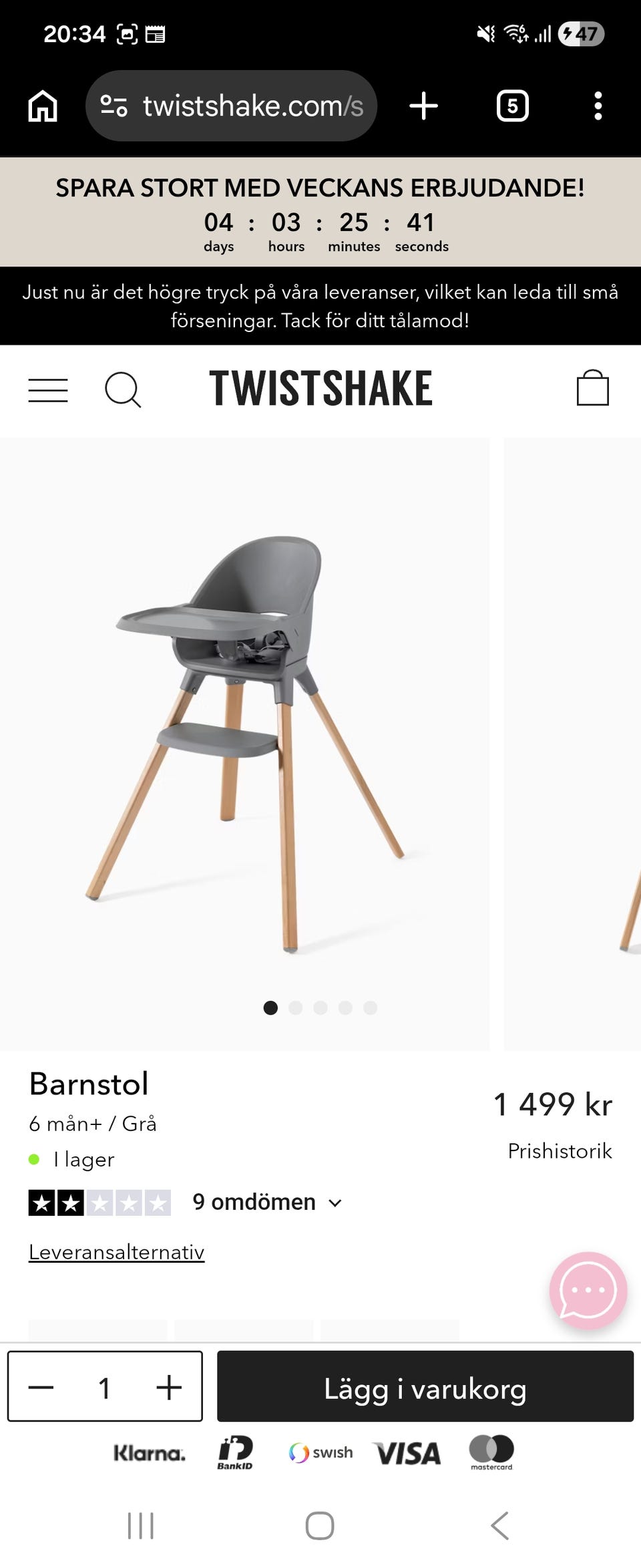Open the hamburger navigation menu
Viewport: 641px width, 1568px height.
pos(47,389)
